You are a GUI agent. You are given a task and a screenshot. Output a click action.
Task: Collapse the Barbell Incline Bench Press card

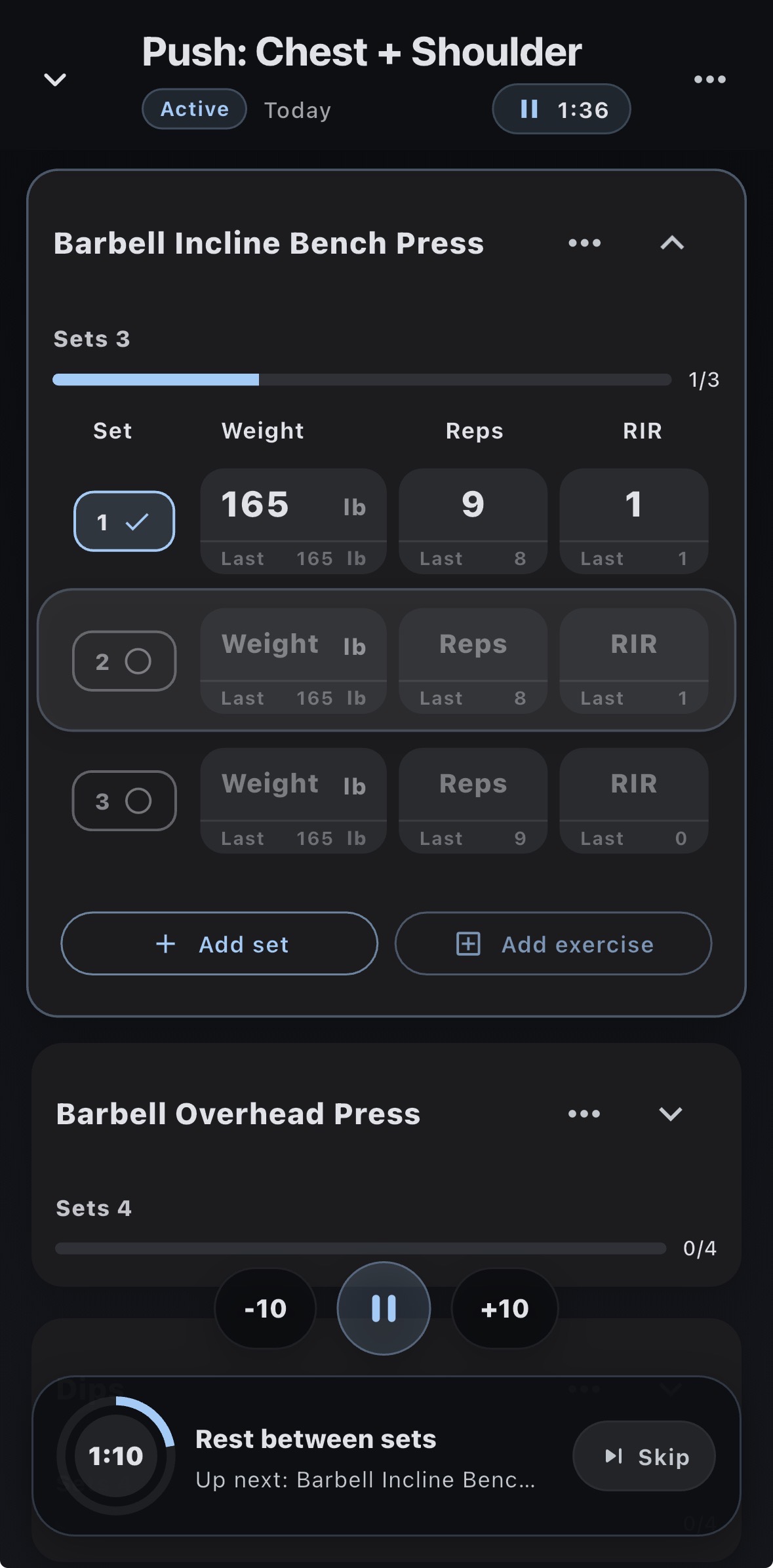click(x=672, y=243)
